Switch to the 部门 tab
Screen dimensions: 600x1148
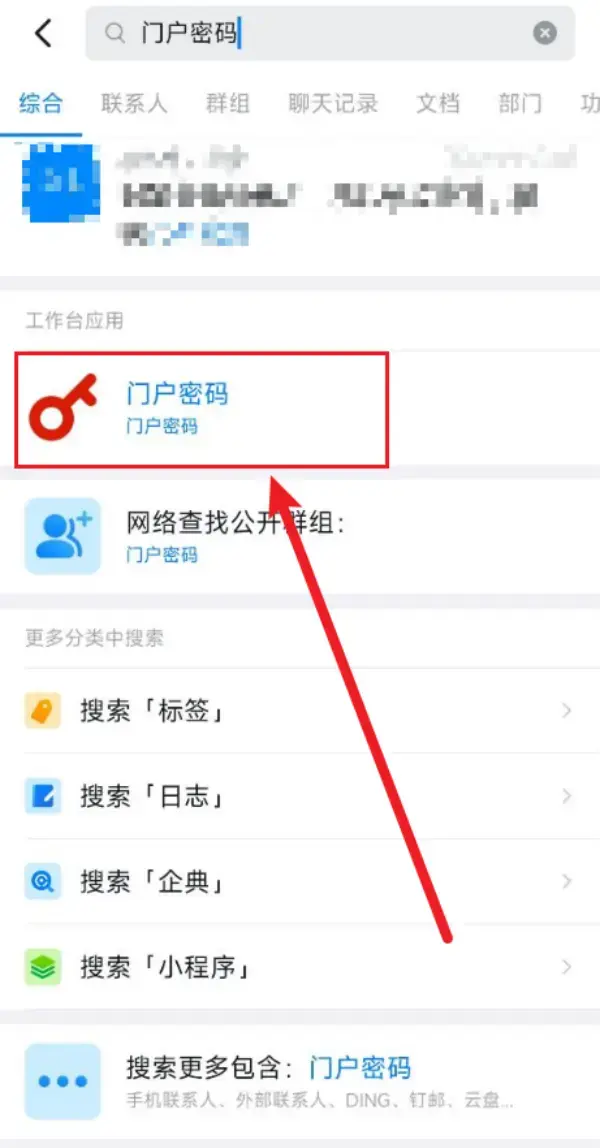[520, 103]
